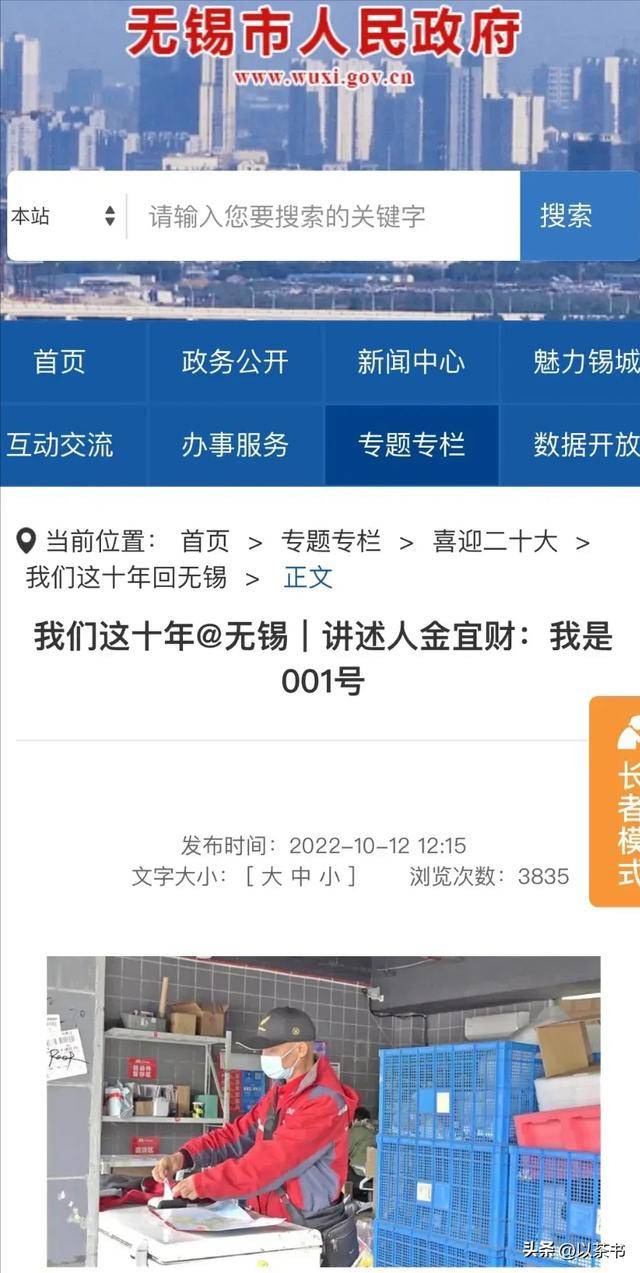Open the 专题专栏 nav tab
Viewport: 640px width, 1273px height.
click(x=411, y=445)
